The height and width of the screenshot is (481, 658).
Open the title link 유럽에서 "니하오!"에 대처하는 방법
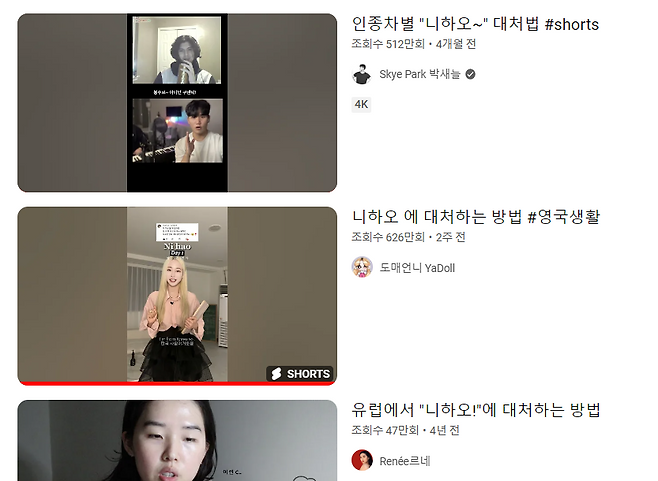475,410
